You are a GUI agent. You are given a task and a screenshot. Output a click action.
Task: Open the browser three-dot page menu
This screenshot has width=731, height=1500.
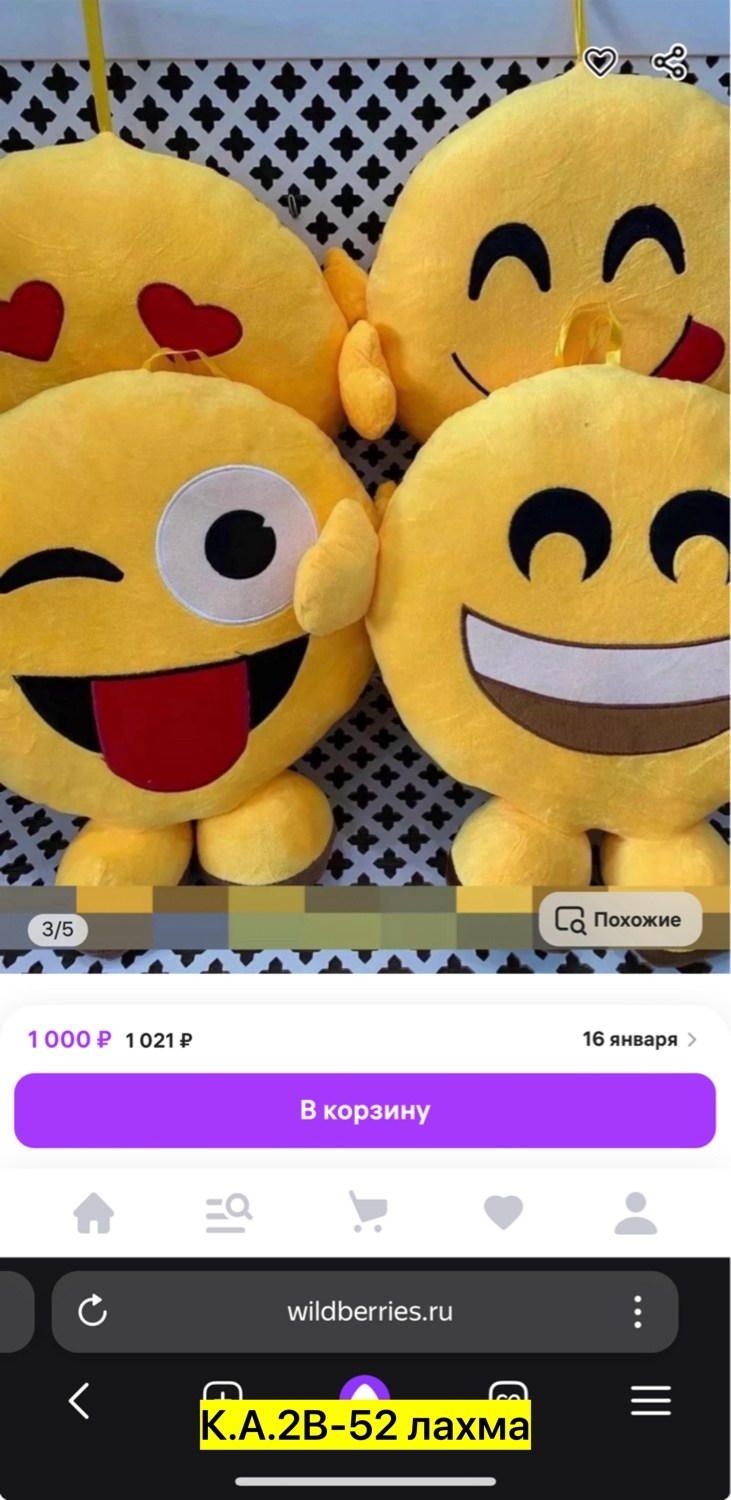click(x=637, y=1311)
